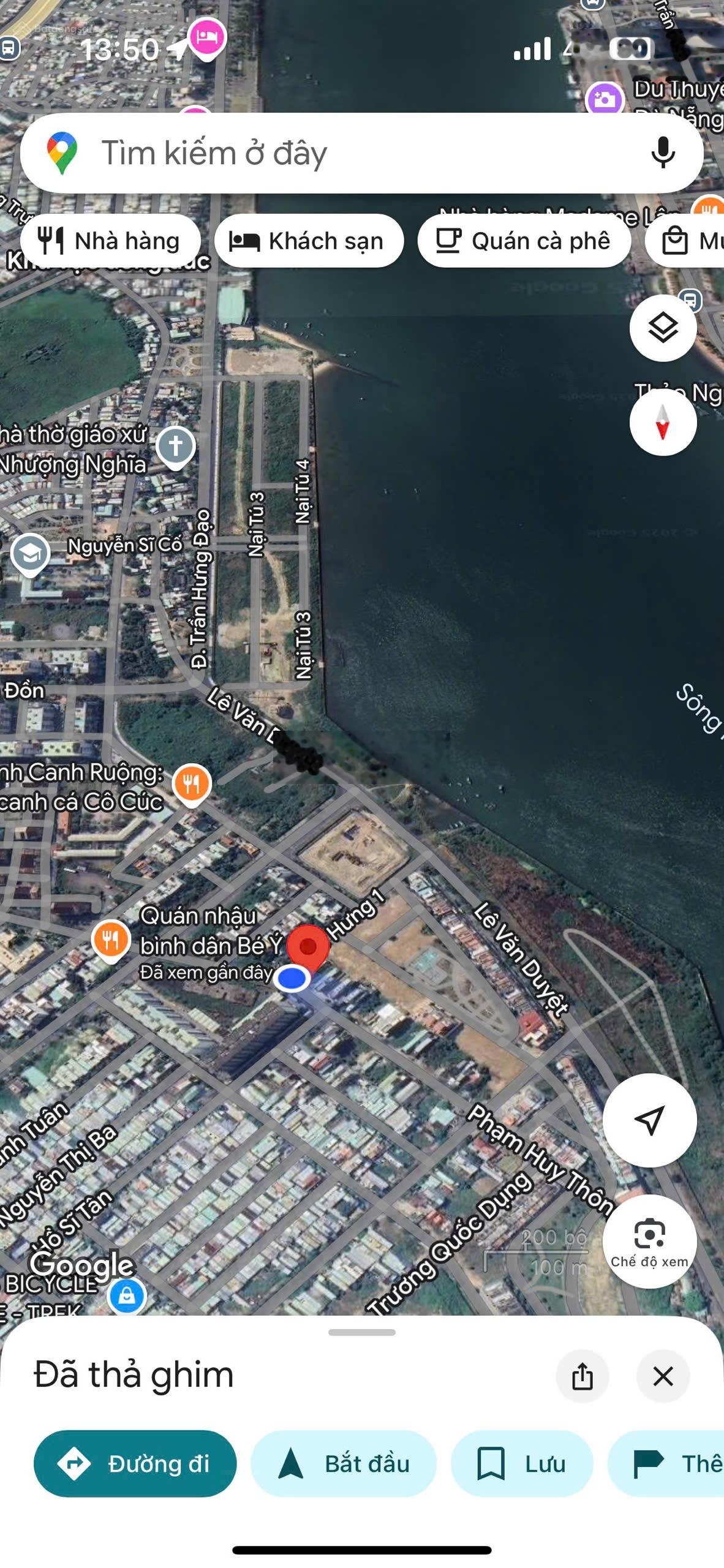724x1568 pixels.
Task: Select the red dropped pin
Action: click(x=308, y=946)
